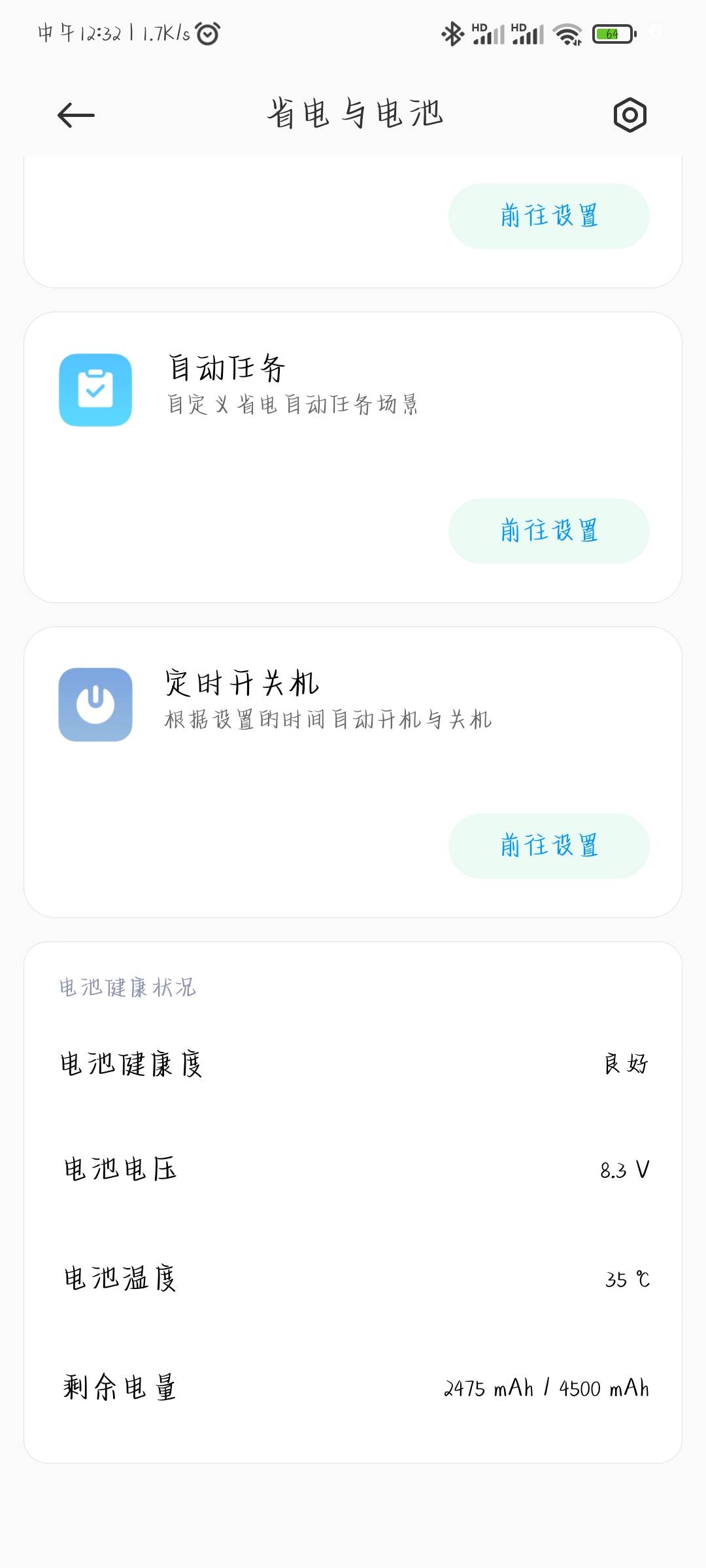This screenshot has height=1568, width=706.
Task: Tap 前往设置 in the 自动任务 card
Action: point(548,531)
